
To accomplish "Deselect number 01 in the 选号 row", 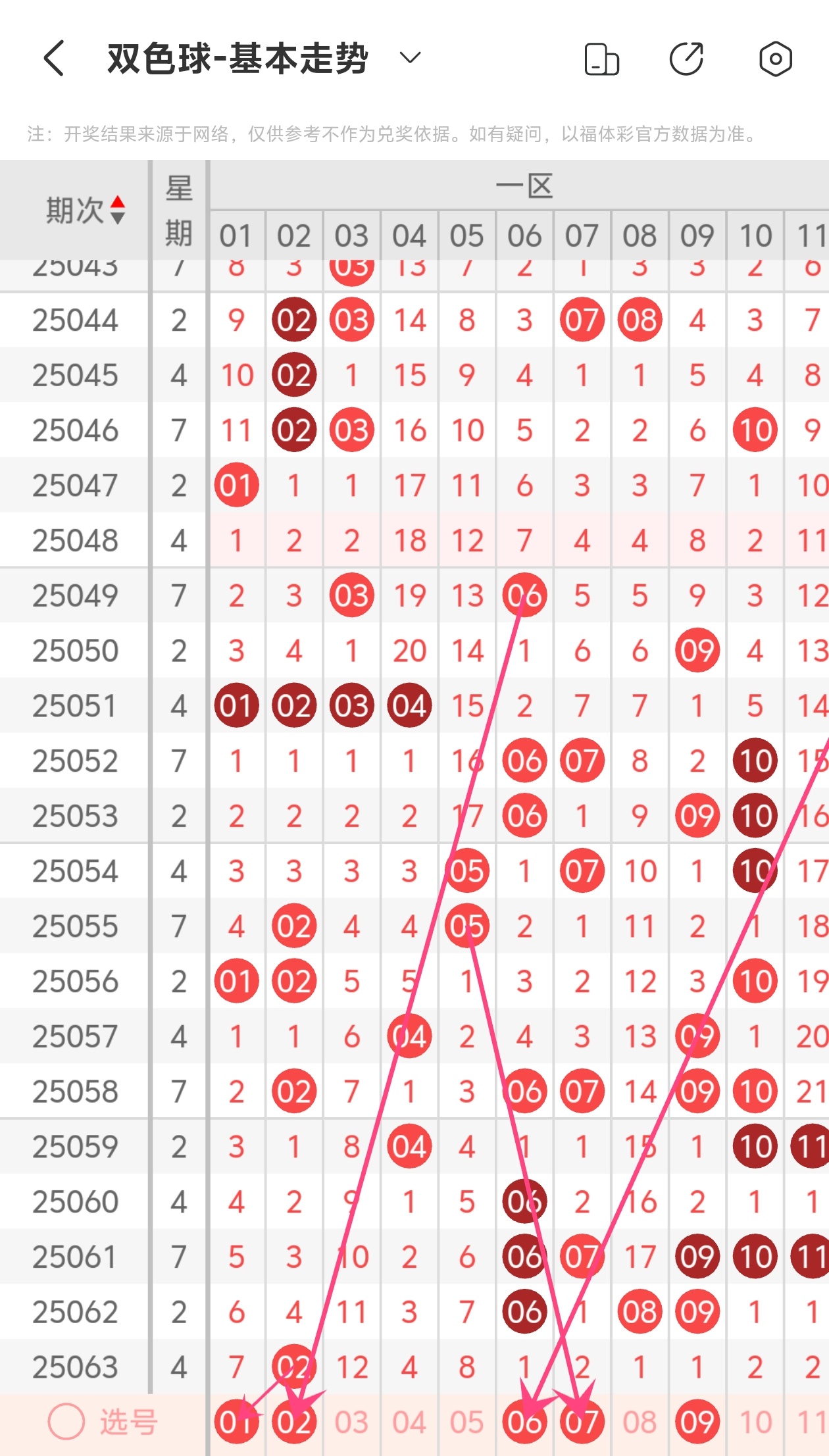I will 236,1422.
